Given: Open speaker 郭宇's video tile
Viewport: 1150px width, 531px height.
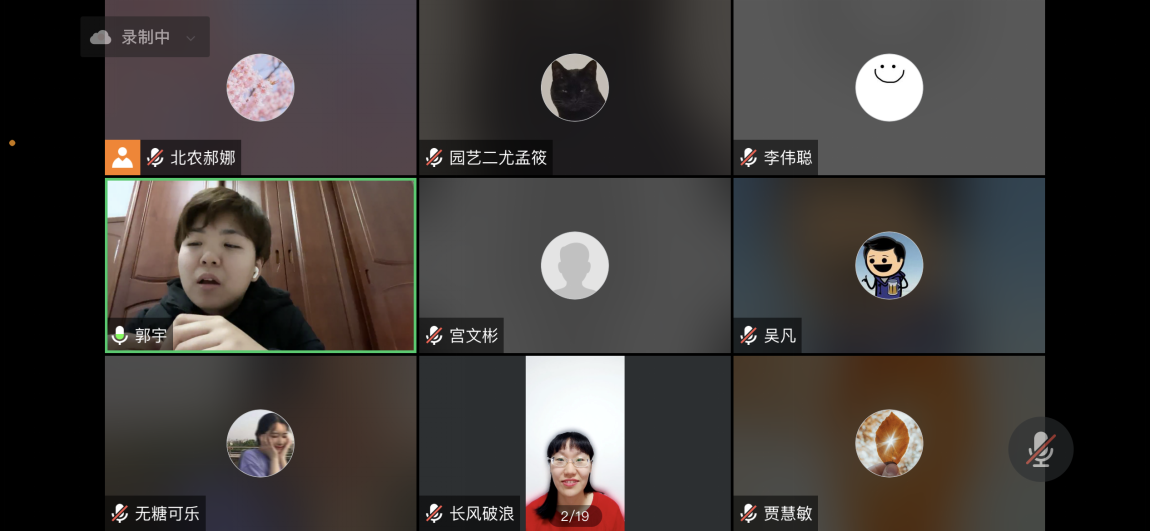Looking at the screenshot, I should pyautogui.click(x=260, y=265).
